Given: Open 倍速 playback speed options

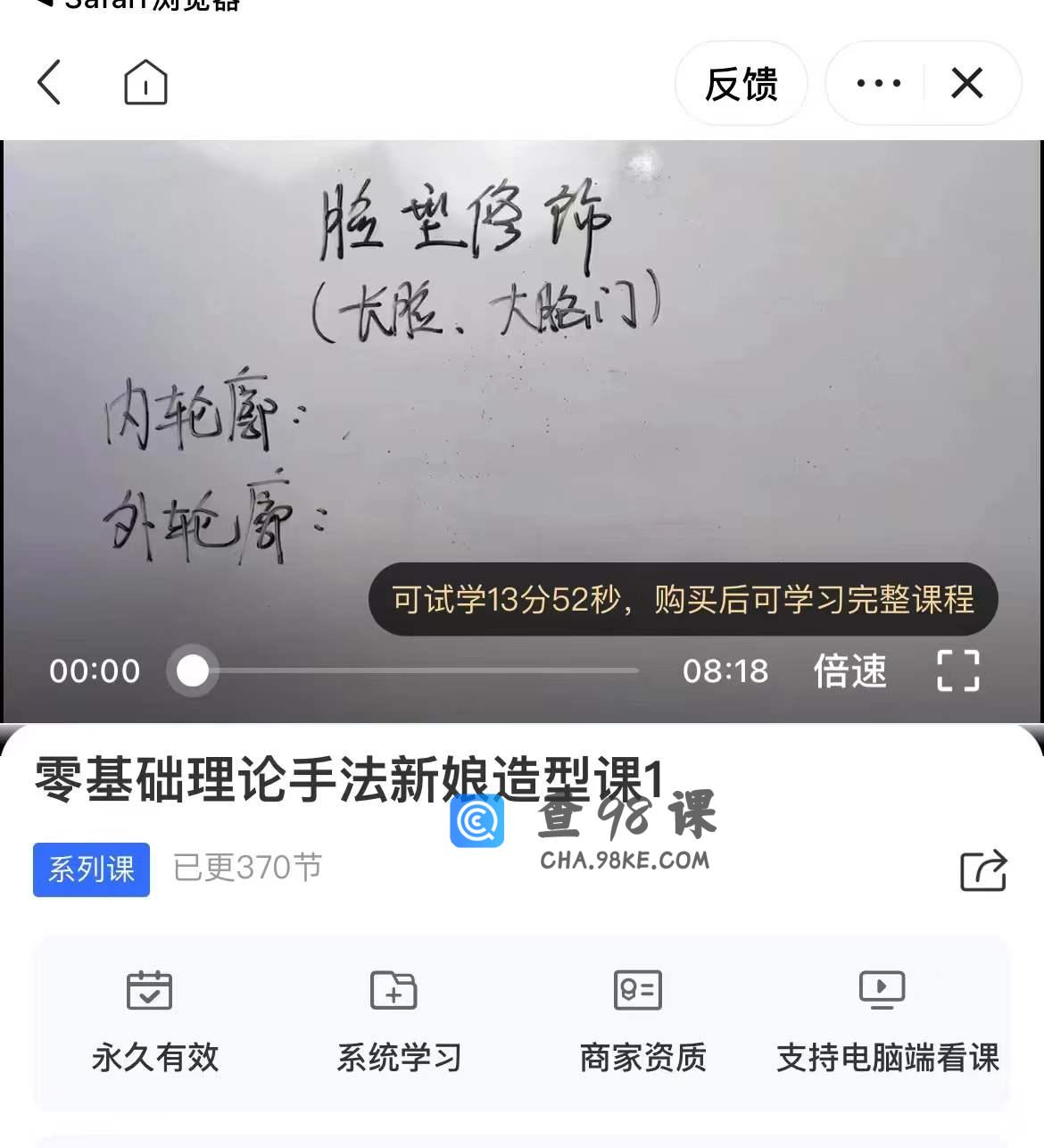Looking at the screenshot, I should (849, 670).
